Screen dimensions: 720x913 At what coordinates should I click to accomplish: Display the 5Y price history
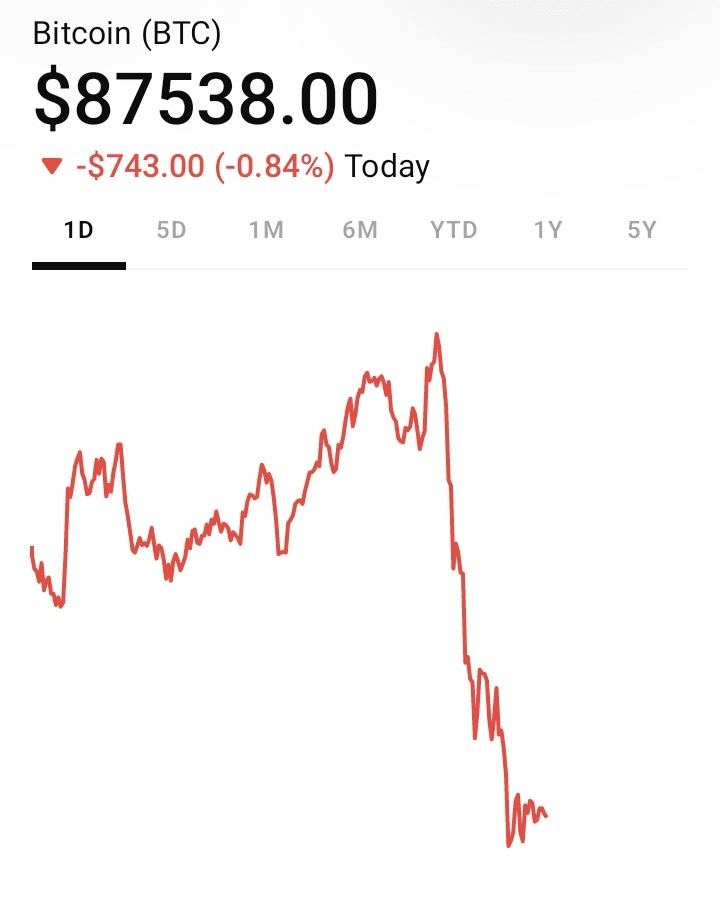641,231
